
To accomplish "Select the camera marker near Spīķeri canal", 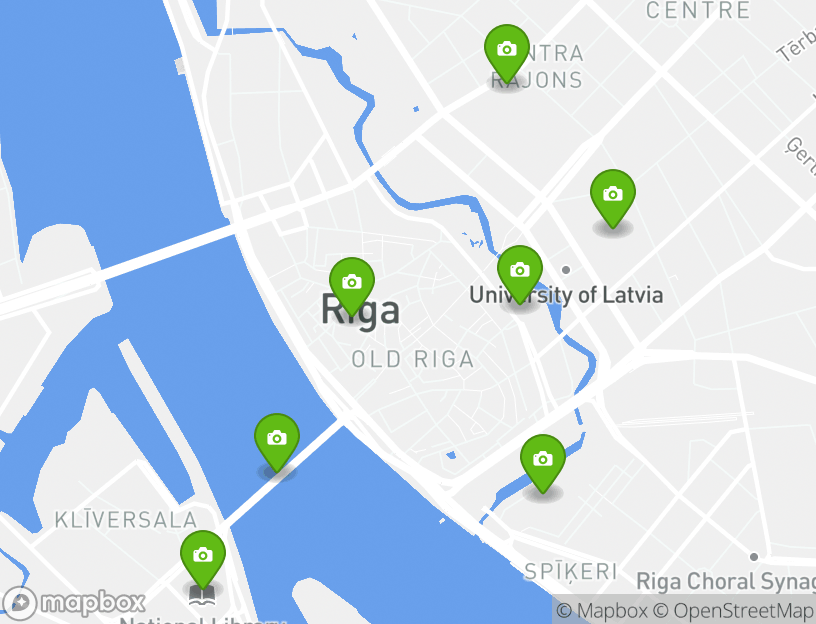I will [x=542, y=460].
